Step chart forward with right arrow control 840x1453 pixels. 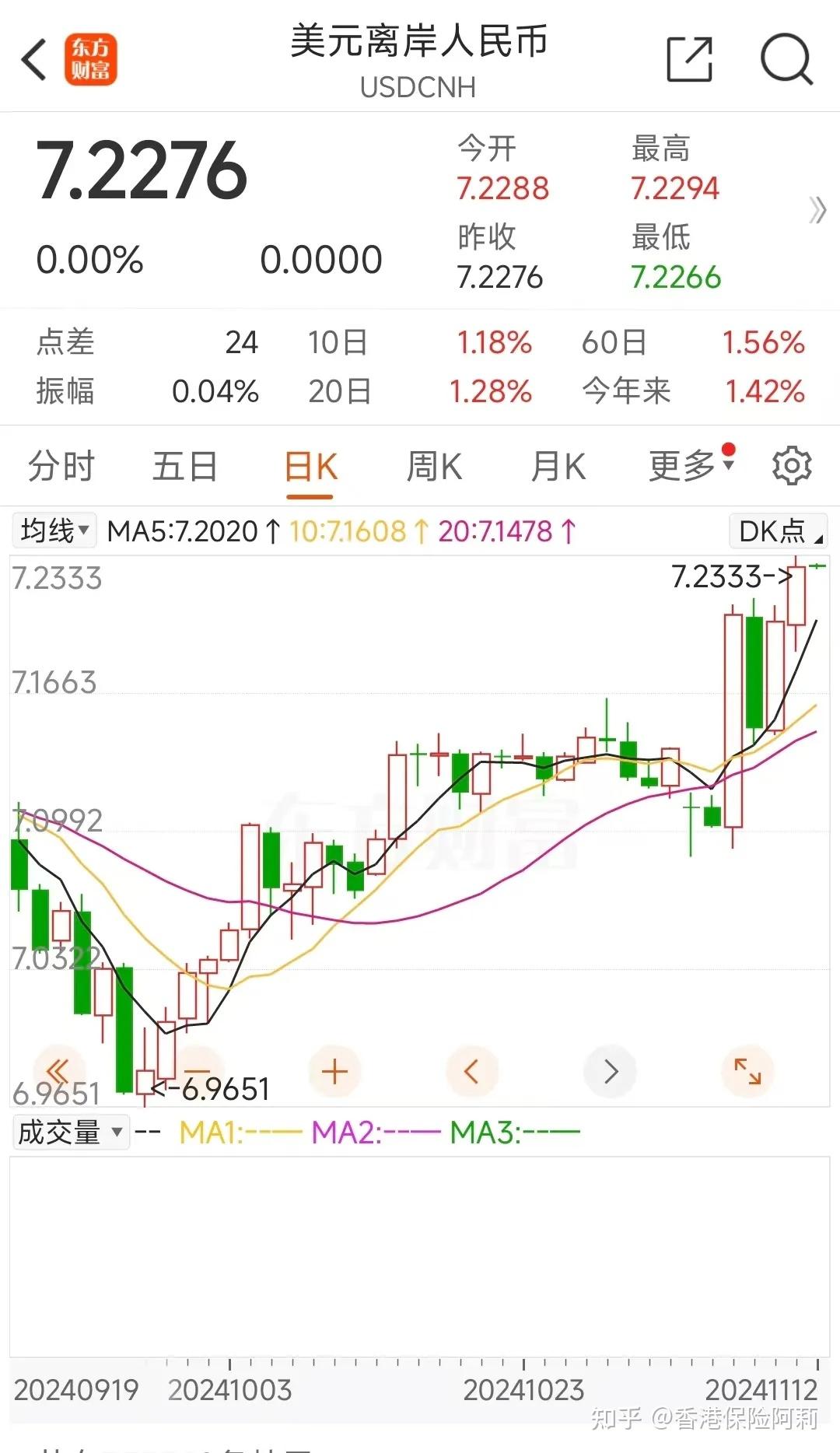pyautogui.click(x=611, y=1071)
